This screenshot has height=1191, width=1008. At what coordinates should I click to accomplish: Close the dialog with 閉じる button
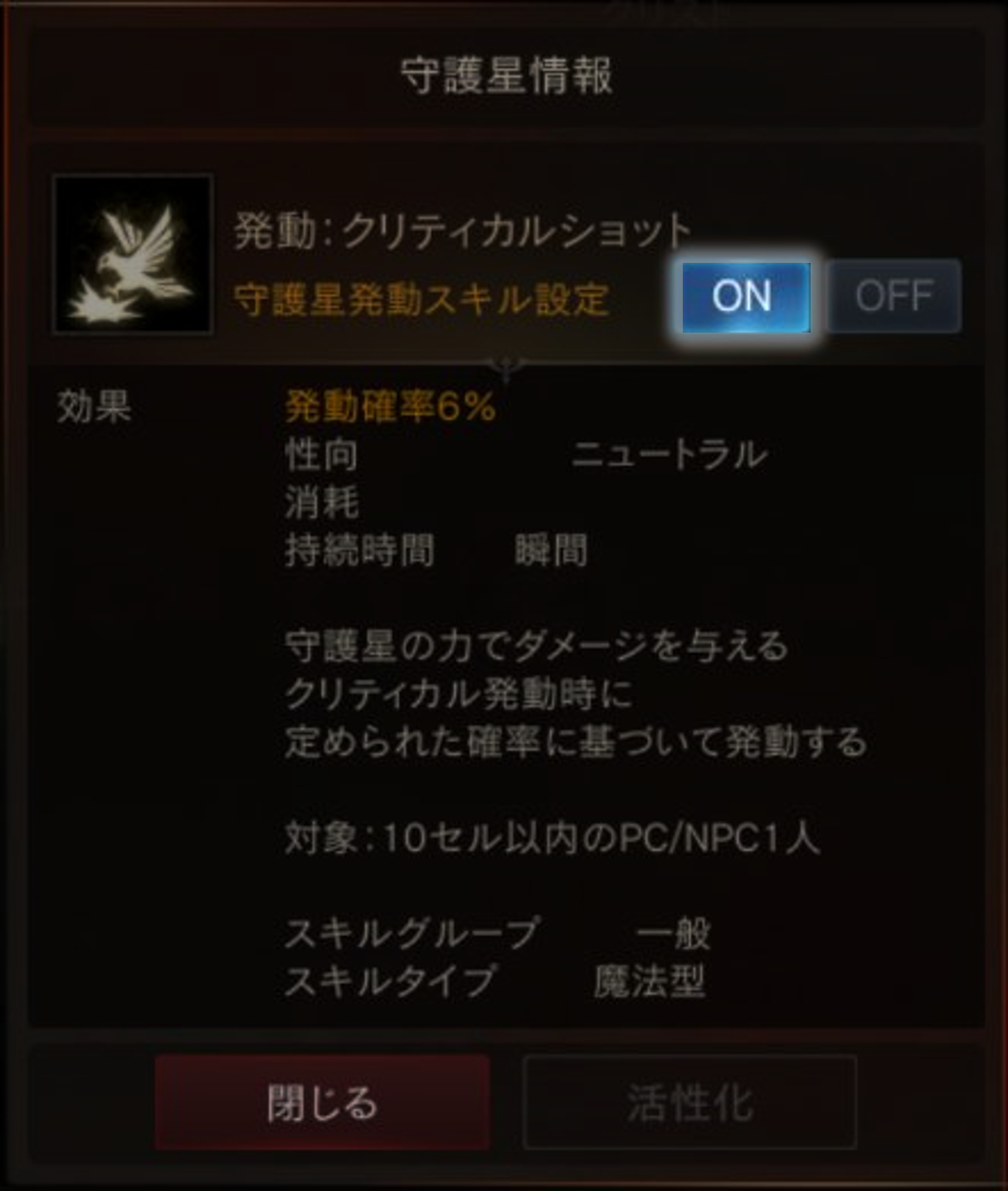[x=322, y=1103]
